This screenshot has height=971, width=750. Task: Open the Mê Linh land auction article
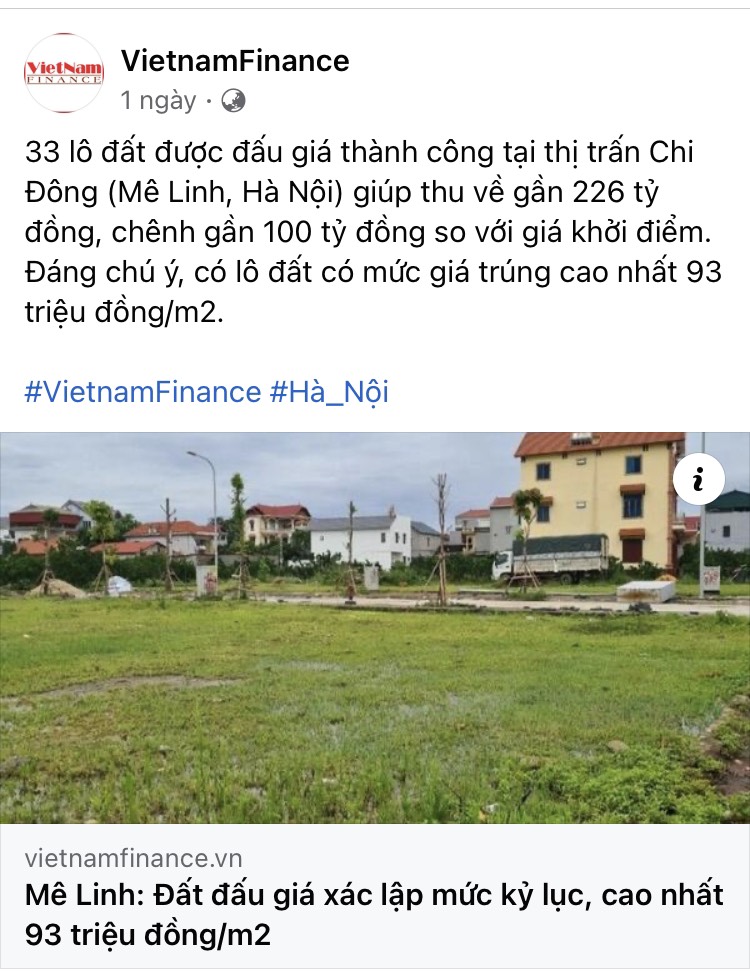click(x=374, y=913)
